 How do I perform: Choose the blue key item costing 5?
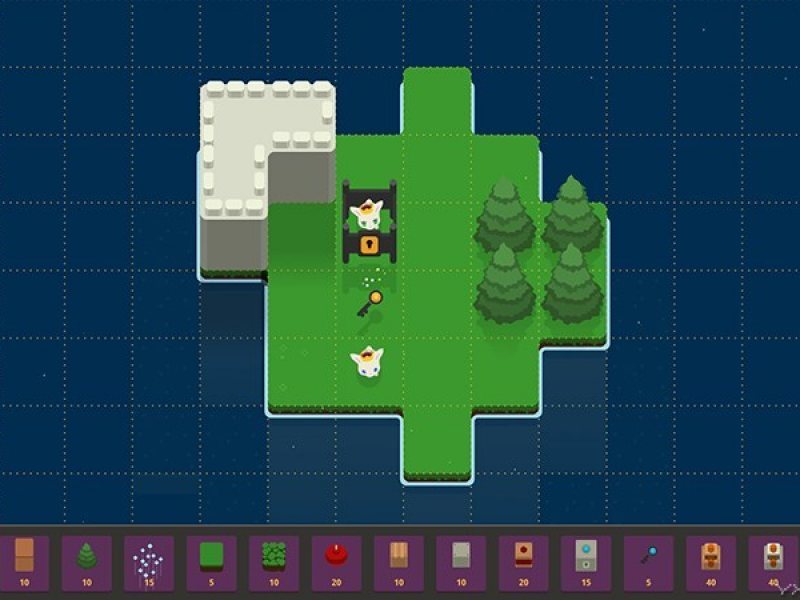tap(649, 557)
